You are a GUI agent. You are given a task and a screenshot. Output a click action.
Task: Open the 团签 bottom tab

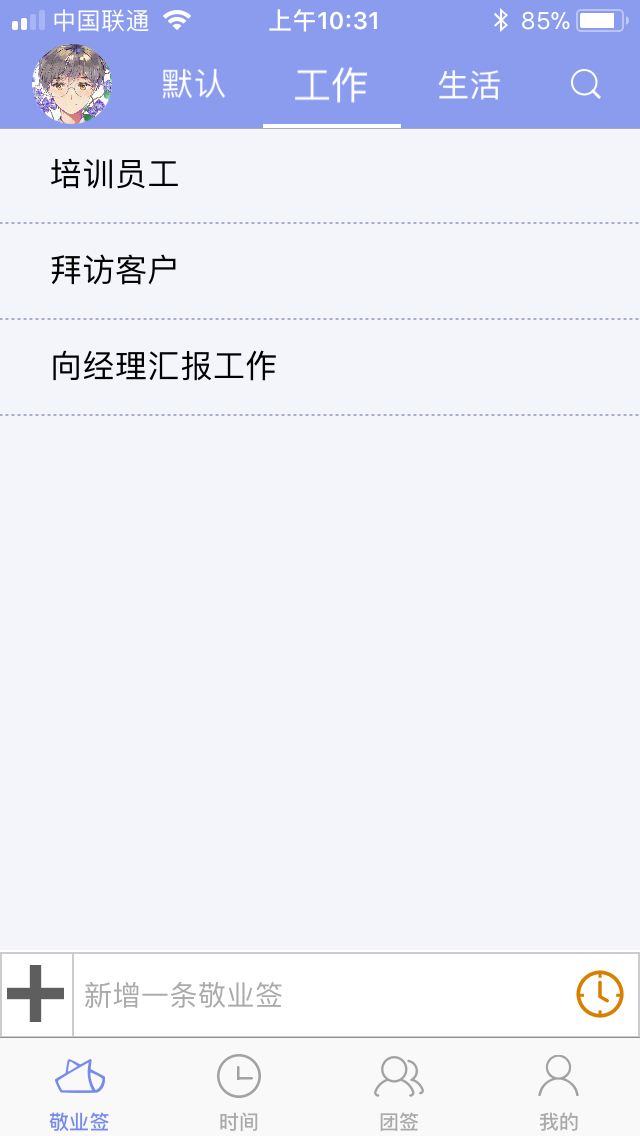click(399, 1092)
